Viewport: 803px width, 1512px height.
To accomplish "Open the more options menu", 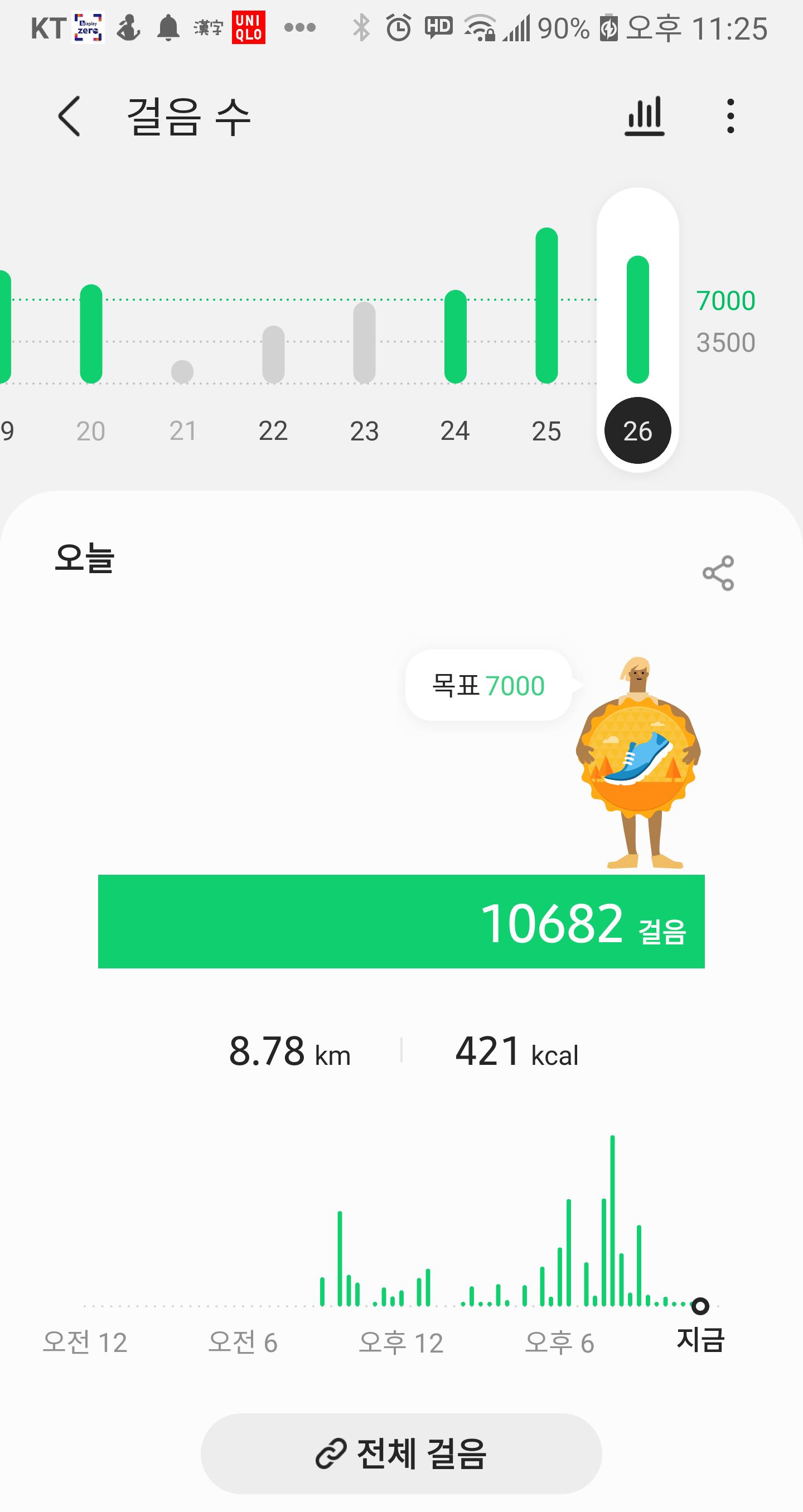I will pyautogui.click(x=730, y=116).
